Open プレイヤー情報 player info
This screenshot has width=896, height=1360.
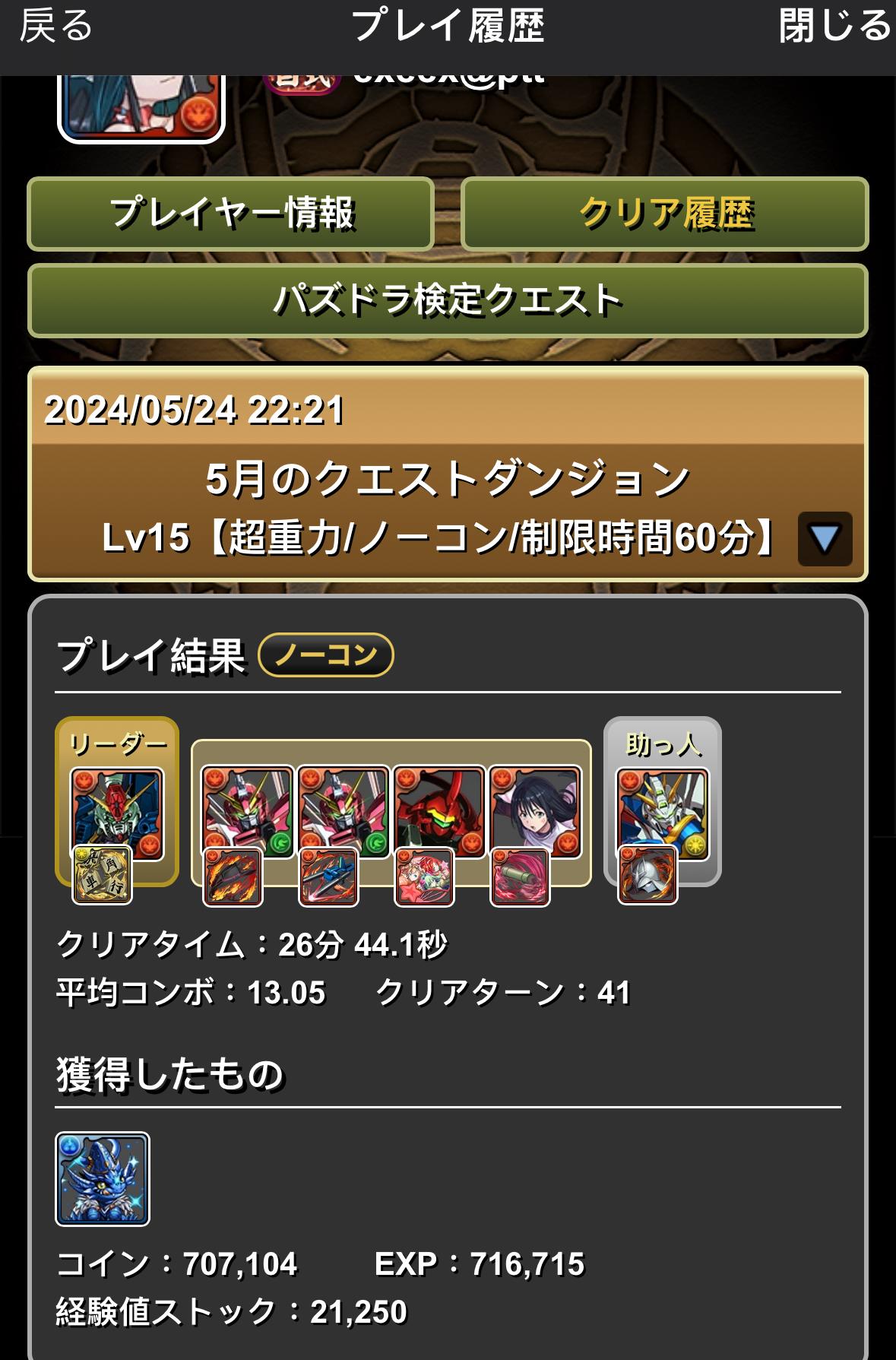pos(230,214)
